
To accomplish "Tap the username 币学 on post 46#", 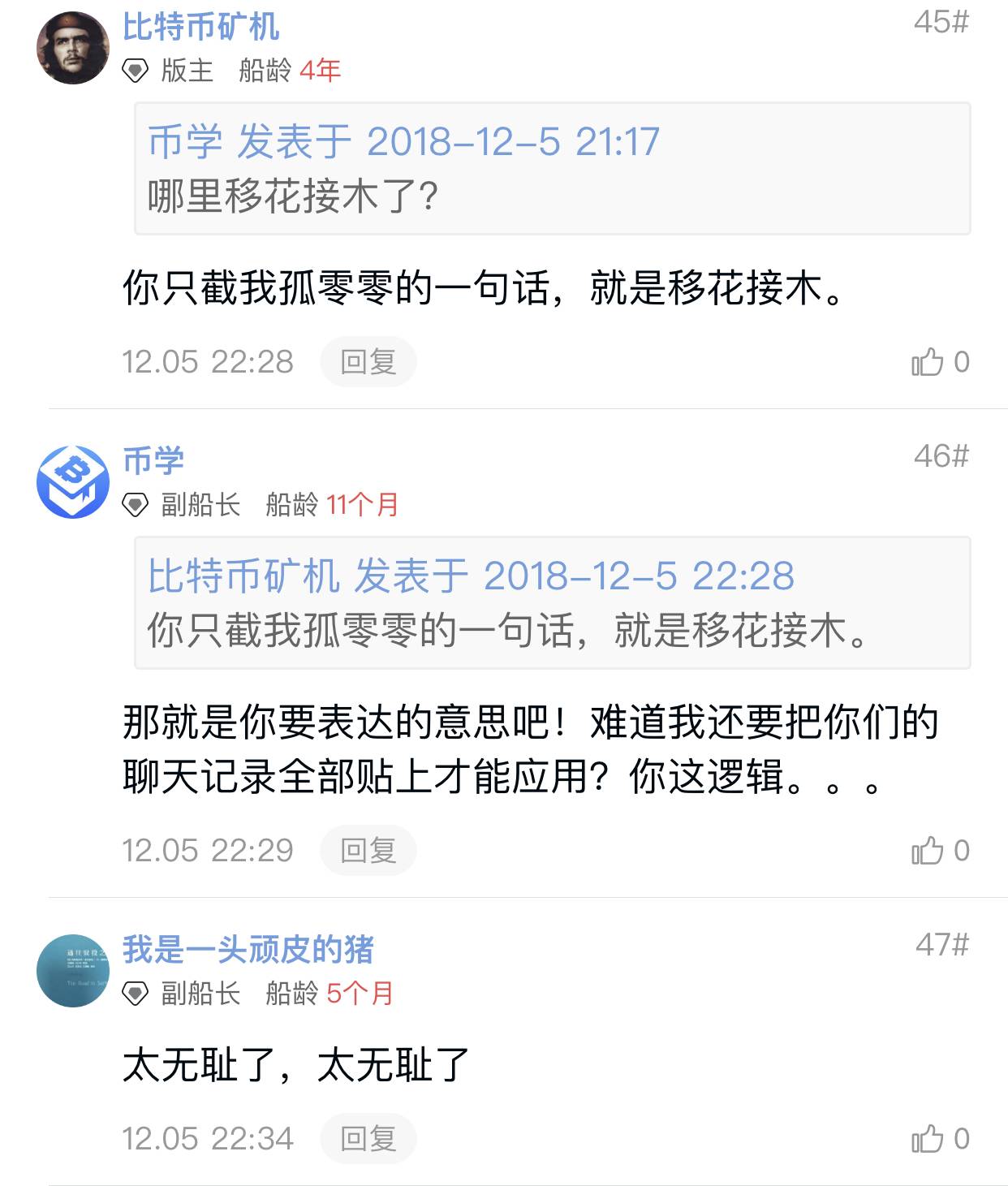I will pos(153,460).
